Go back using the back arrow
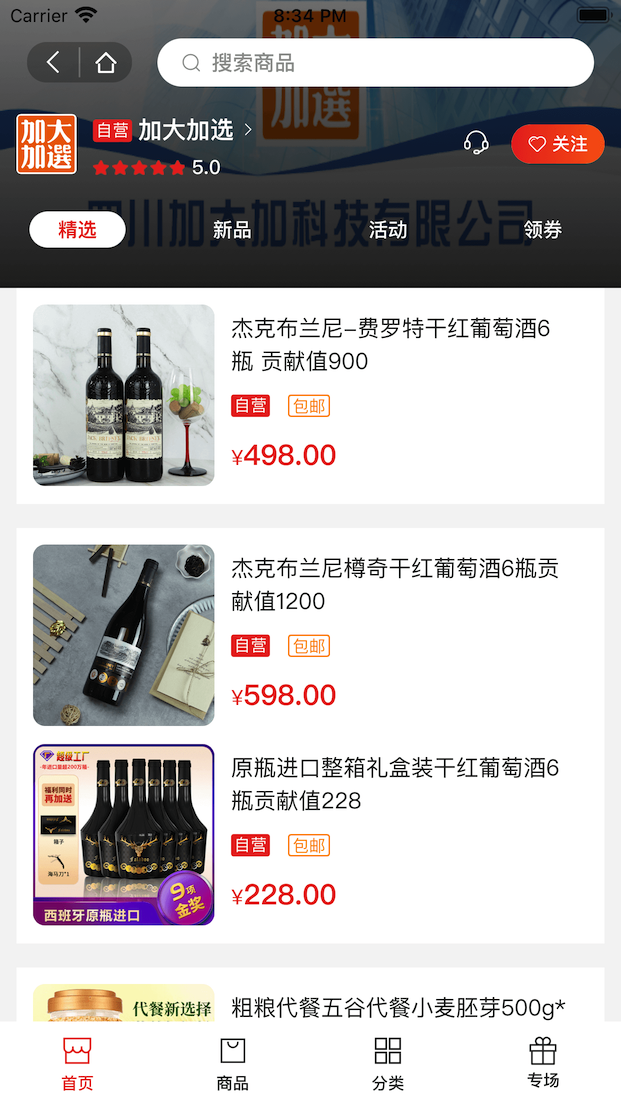621x1104 pixels. pos(54,63)
